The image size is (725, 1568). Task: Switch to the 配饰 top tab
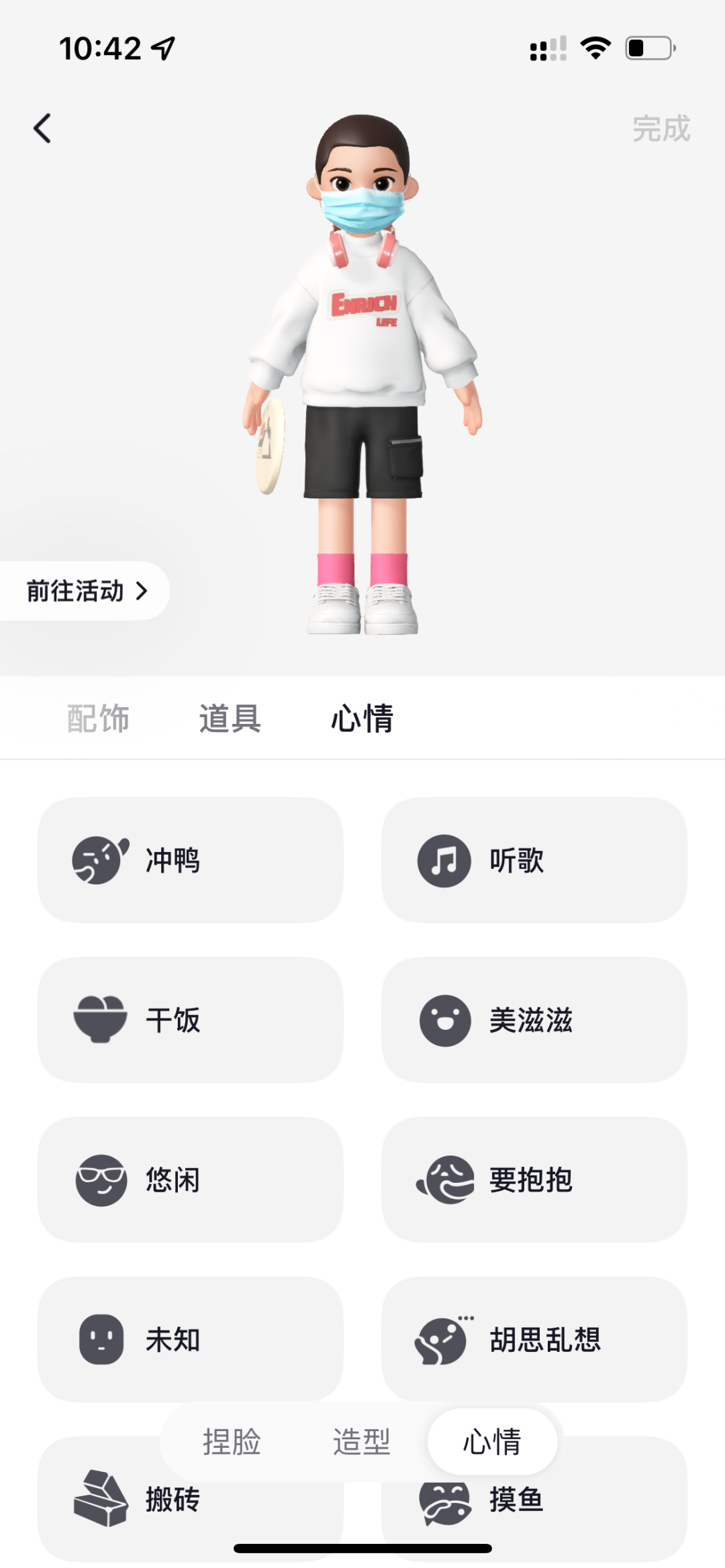click(98, 719)
